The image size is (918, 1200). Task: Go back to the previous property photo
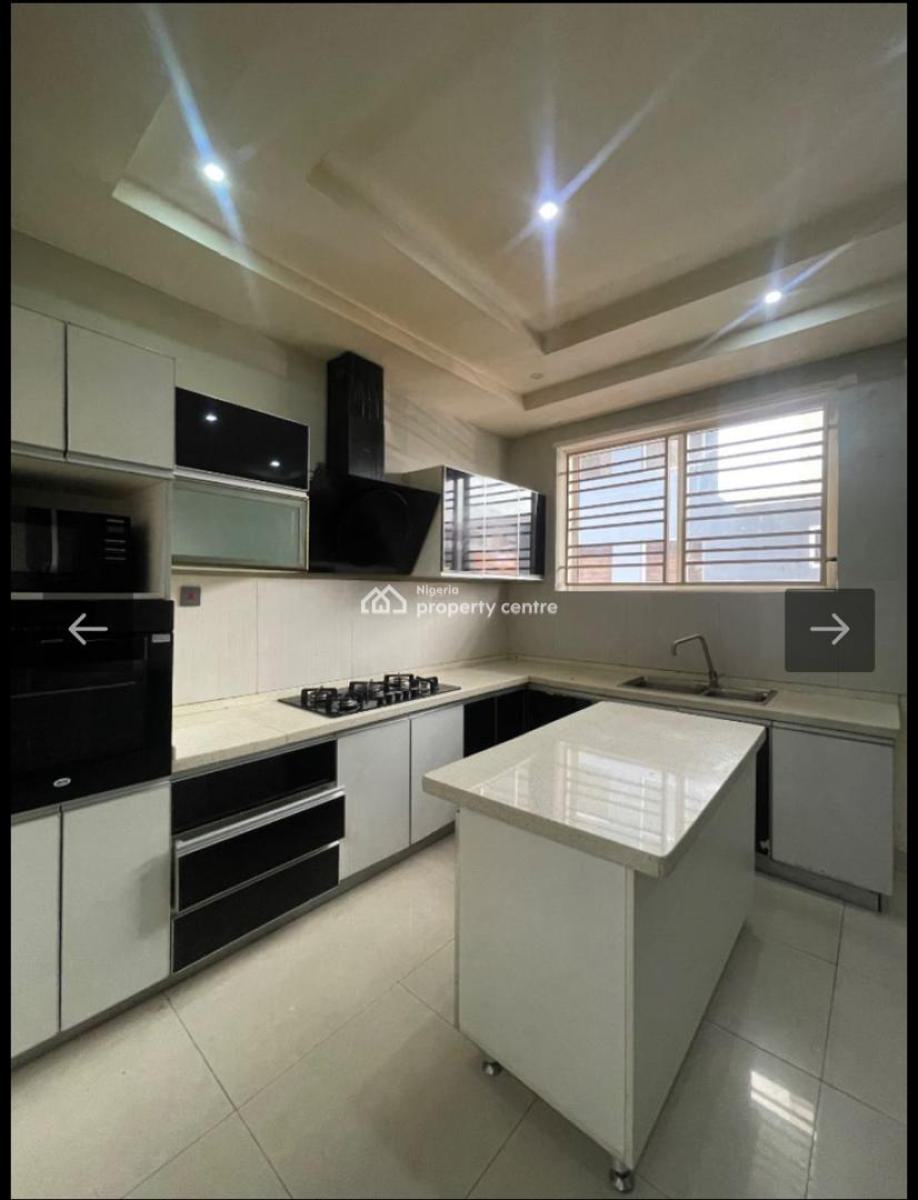coord(87,629)
